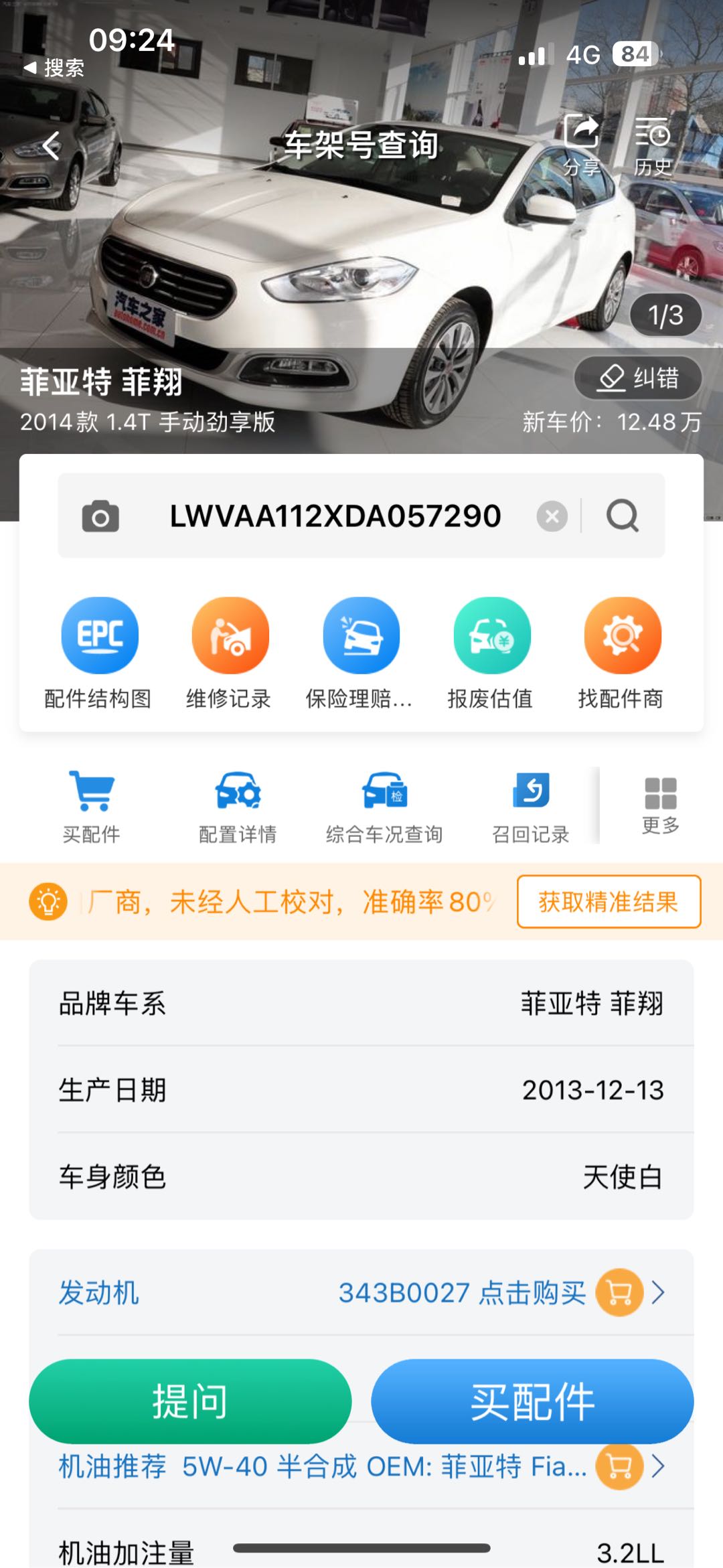Edit the VIN LWVAA112XDA057290 field
This screenshot has width=723, height=1568.
[x=335, y=516]
